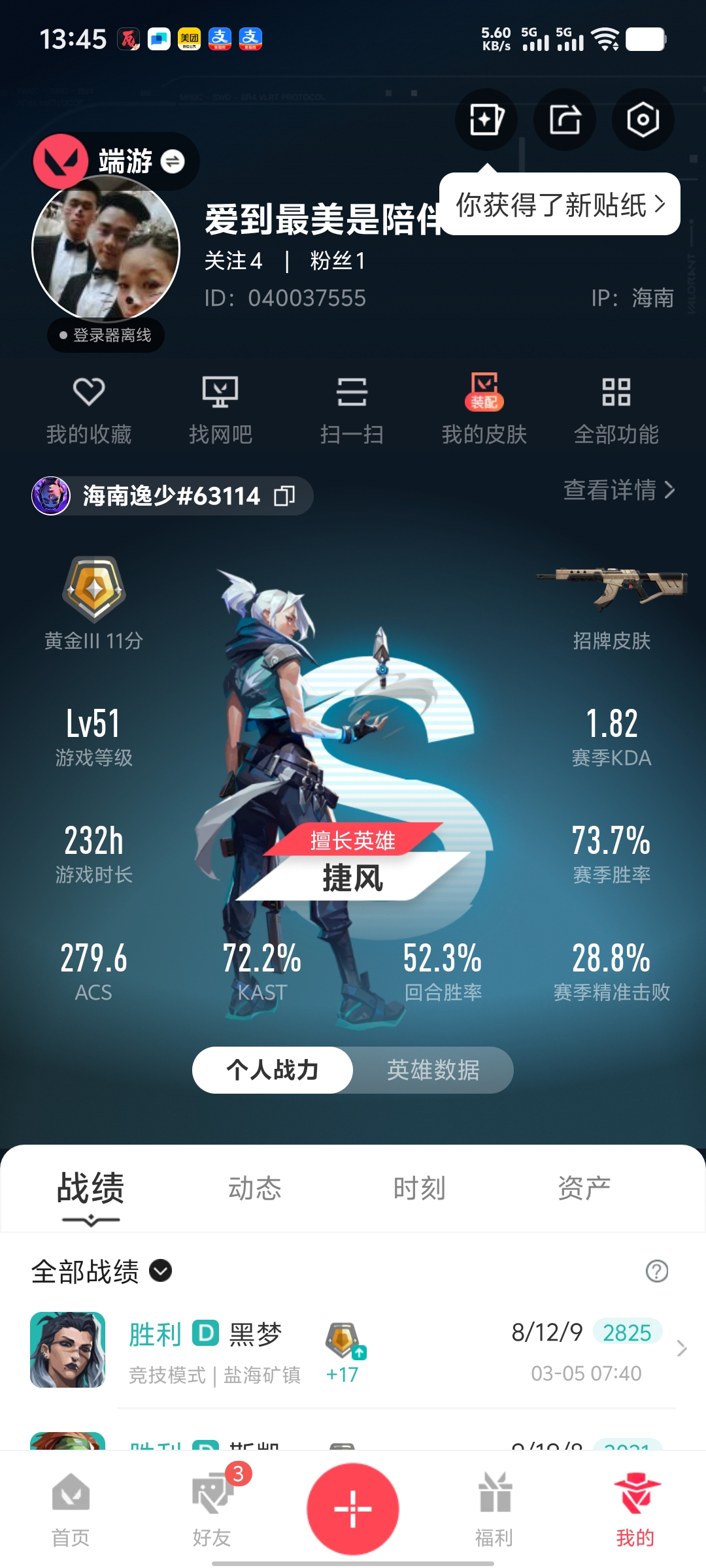
Task: Open the sticker card icon at top
Action: coord(486,120)
